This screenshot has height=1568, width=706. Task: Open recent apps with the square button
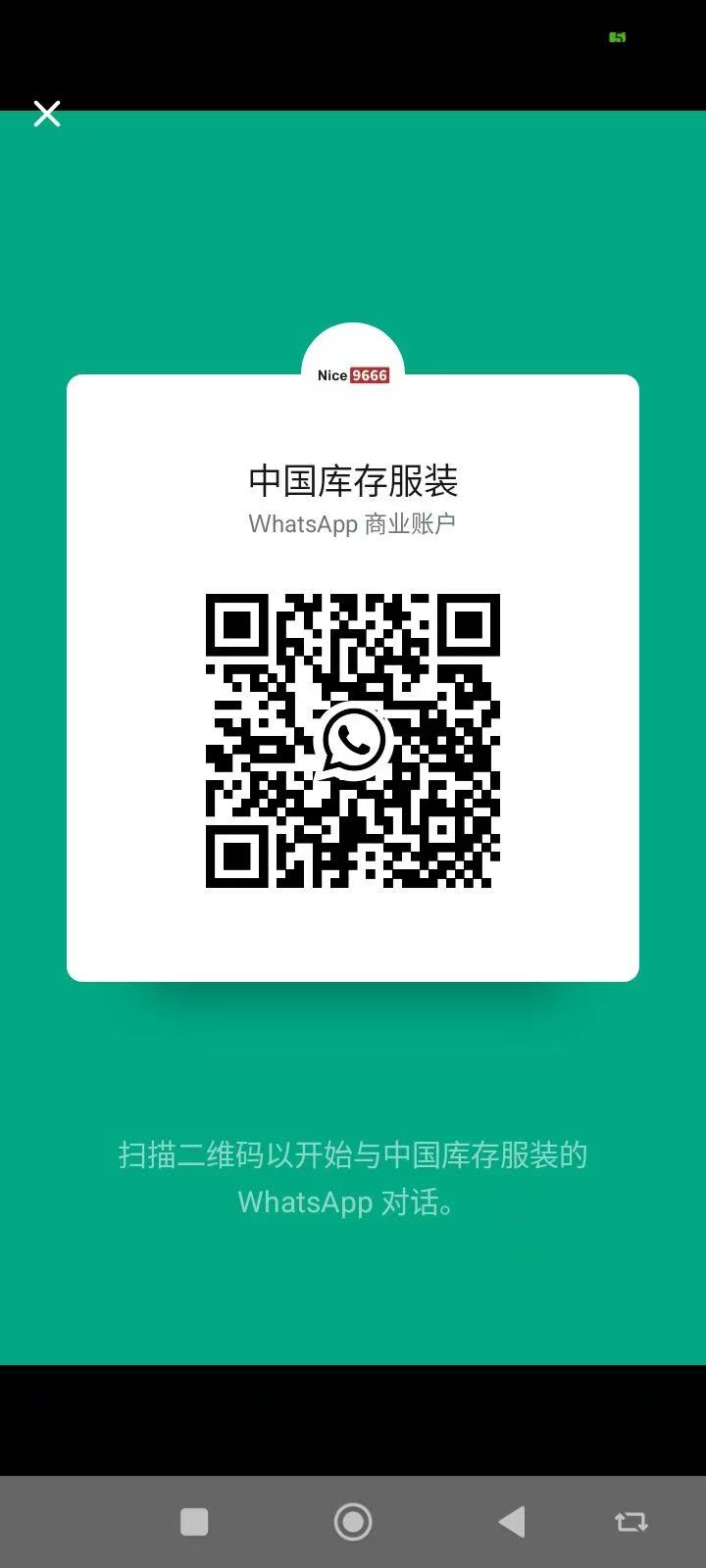click(x=194, y=1521)
